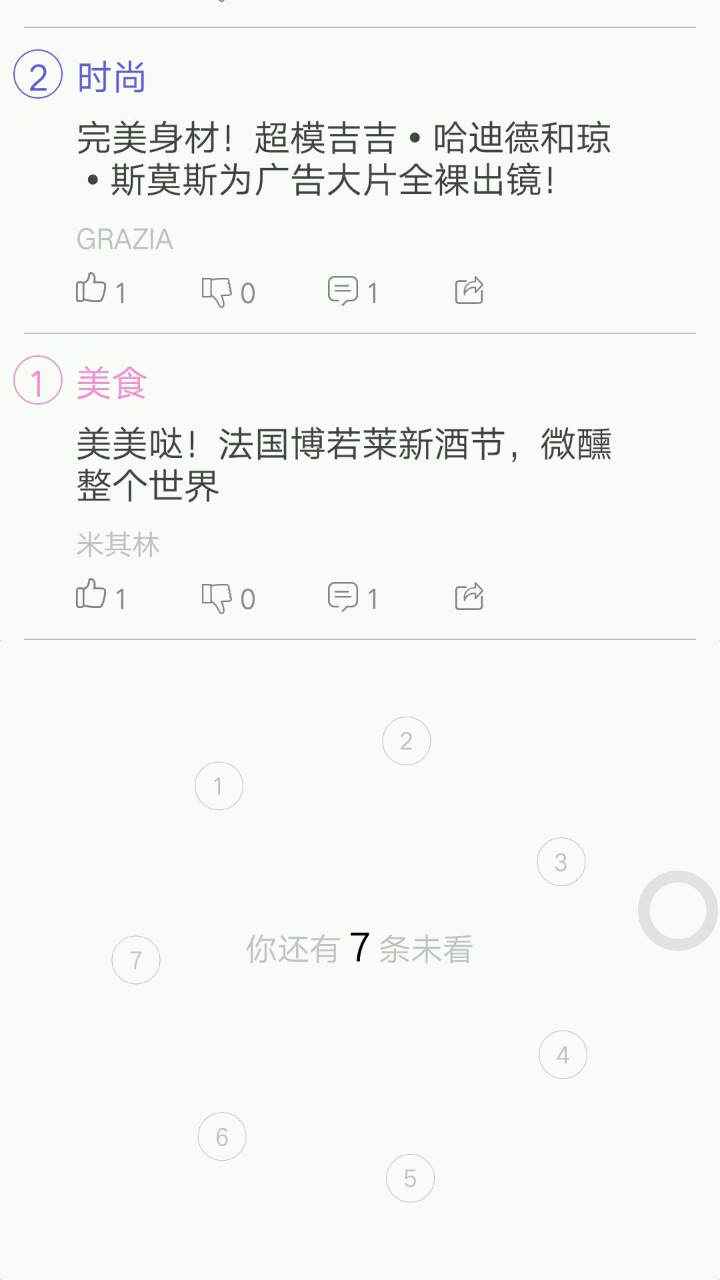Share the GRAZIA fashion article
Screen dimensions: 720x1280
tap(469, 291)
